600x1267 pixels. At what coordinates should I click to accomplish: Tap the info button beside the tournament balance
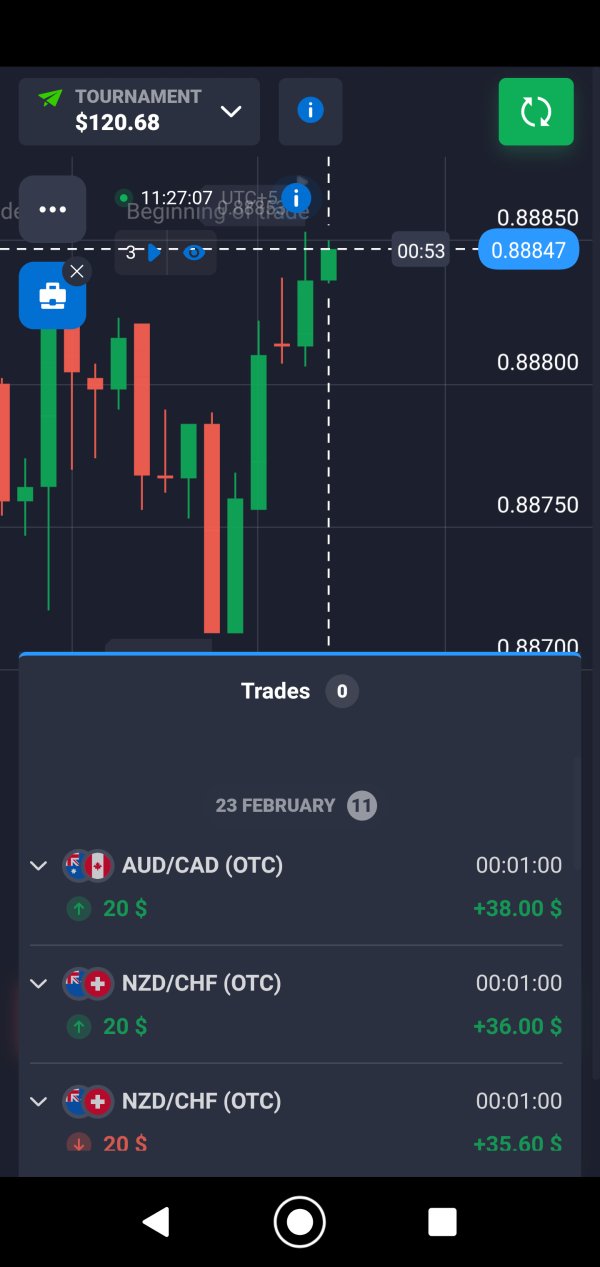pyautogui.click(x=311, y=111)
